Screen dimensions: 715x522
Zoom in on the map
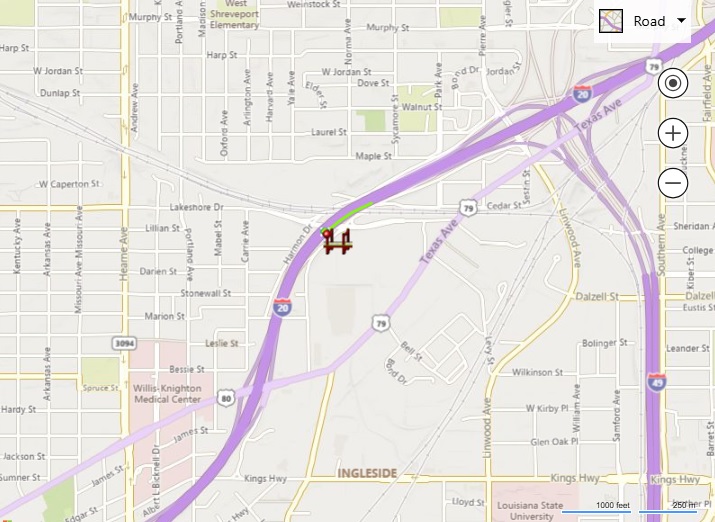coord(673,133)
